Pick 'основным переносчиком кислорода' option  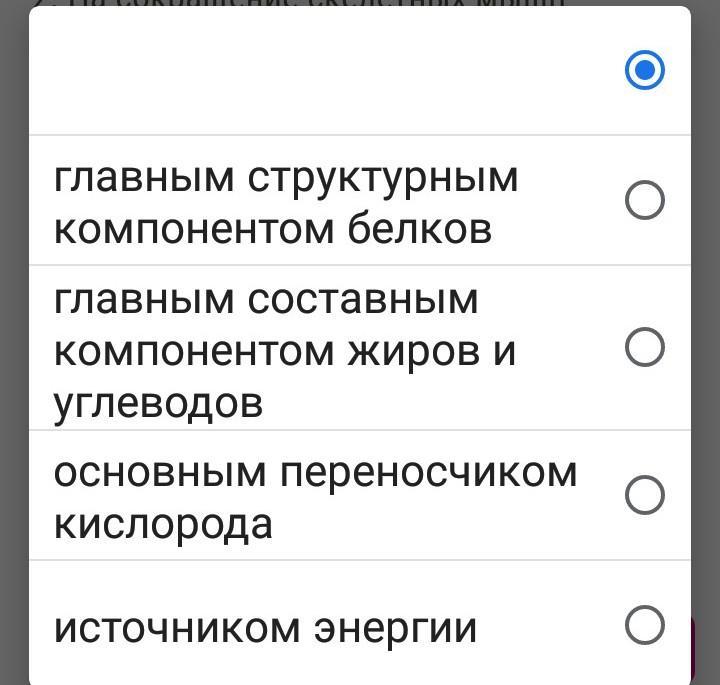pyautogui.click(x=644, y=495)
